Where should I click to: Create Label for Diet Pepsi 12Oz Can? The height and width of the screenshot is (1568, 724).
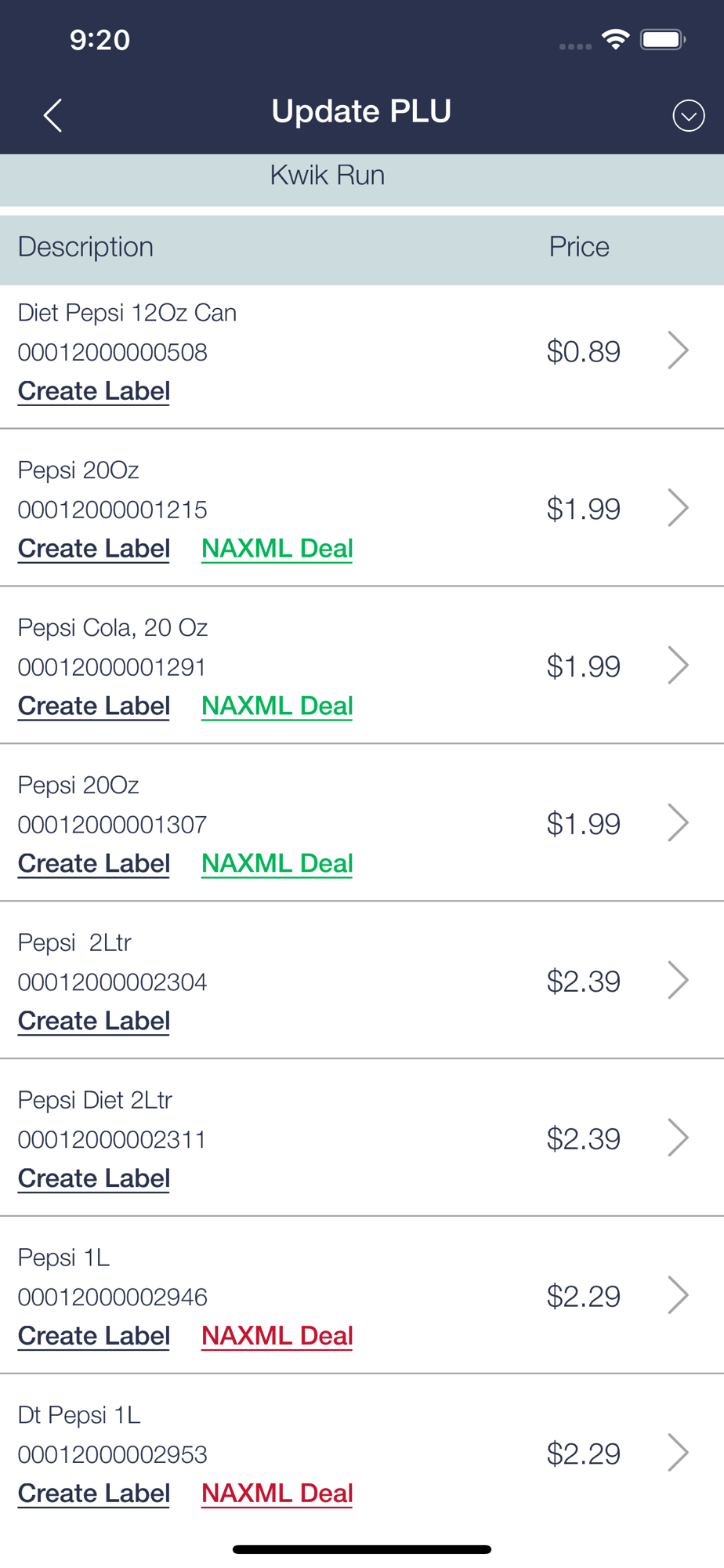pos(94,391)
